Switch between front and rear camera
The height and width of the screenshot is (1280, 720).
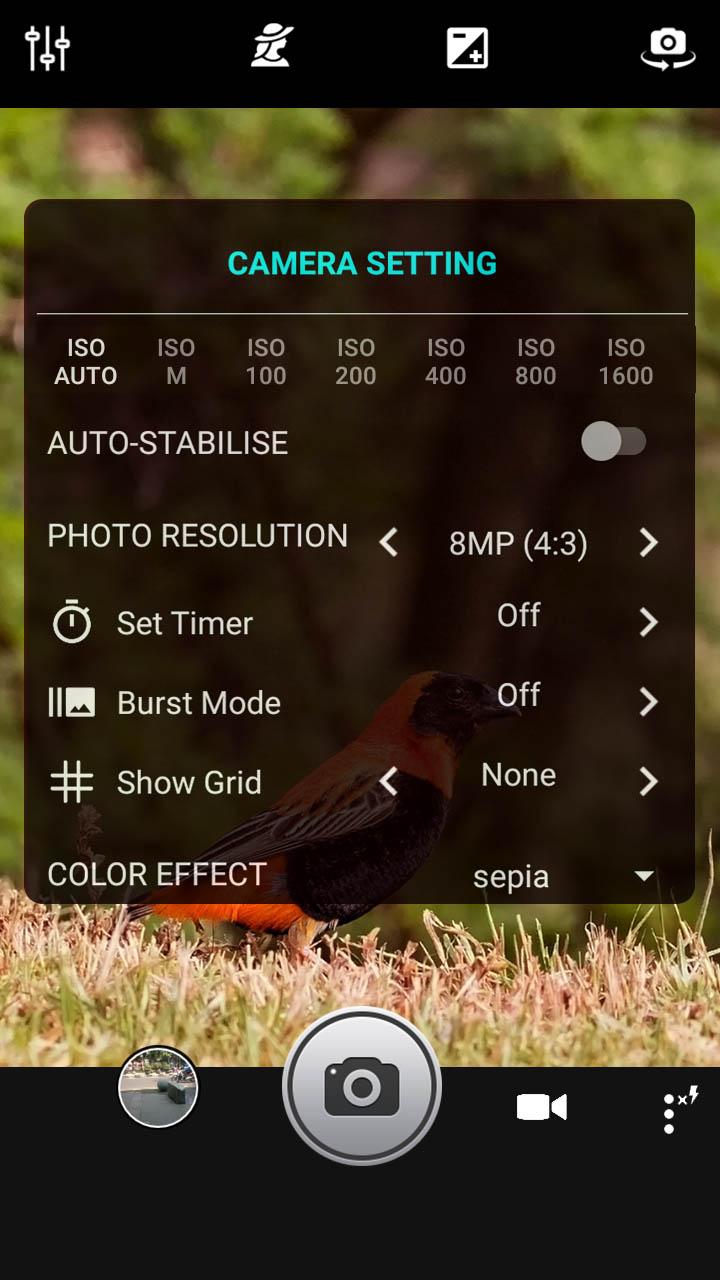pos(667,47)
